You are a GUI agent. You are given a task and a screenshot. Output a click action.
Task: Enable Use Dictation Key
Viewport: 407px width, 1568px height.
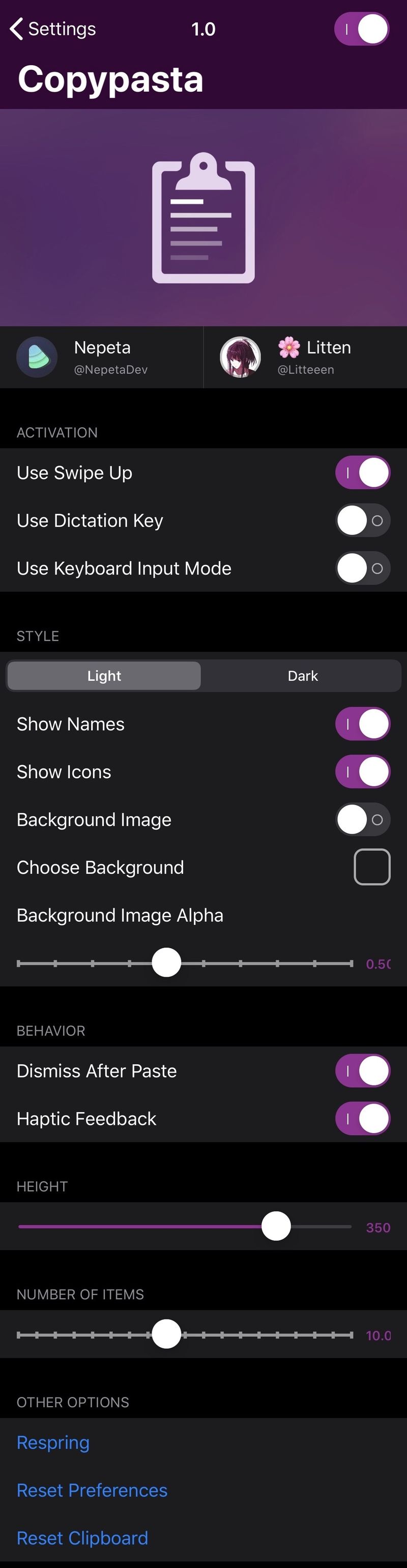pos(362,520)
